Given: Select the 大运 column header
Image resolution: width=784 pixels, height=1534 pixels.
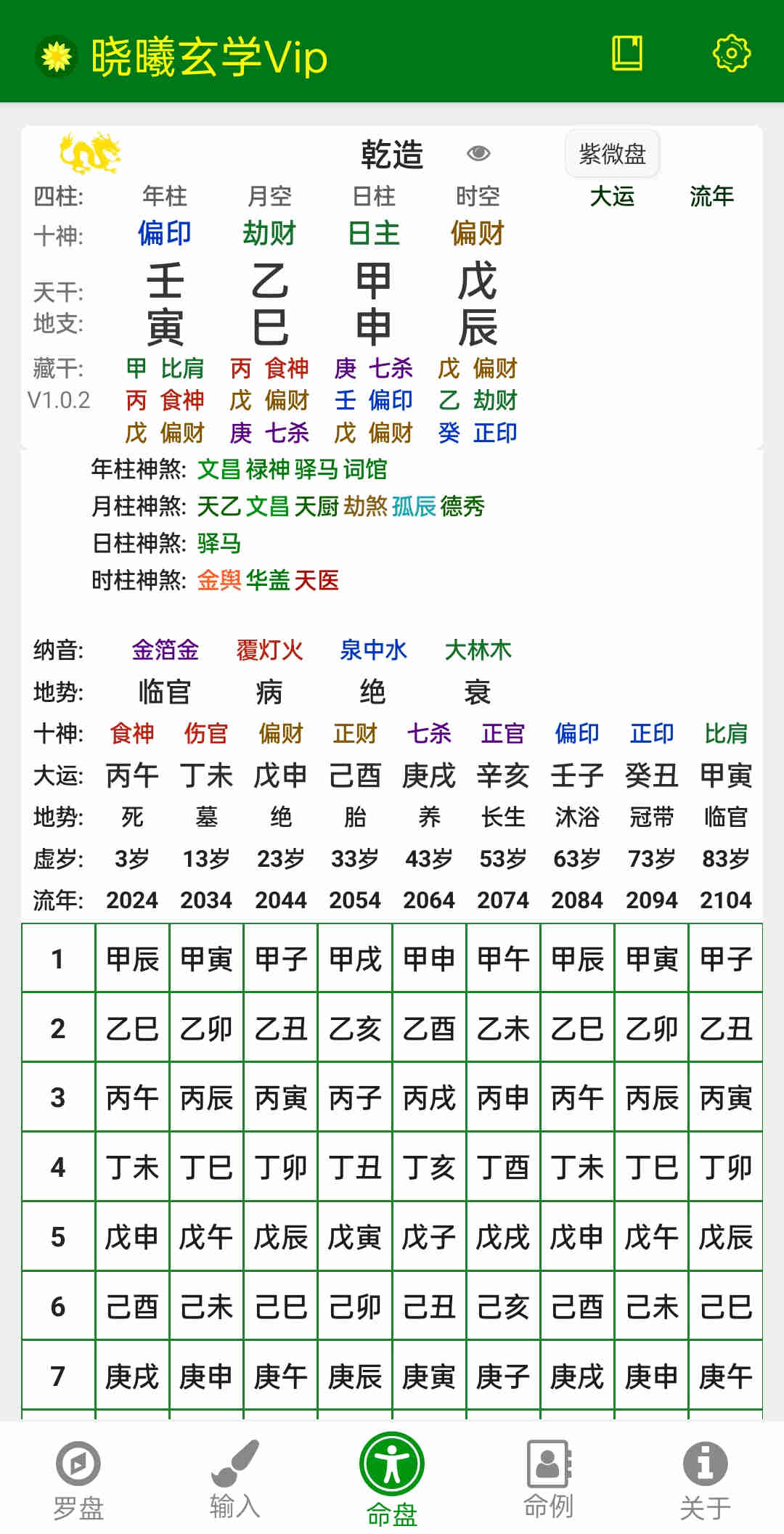Looking at the screenshot, I should coord(612,196).
